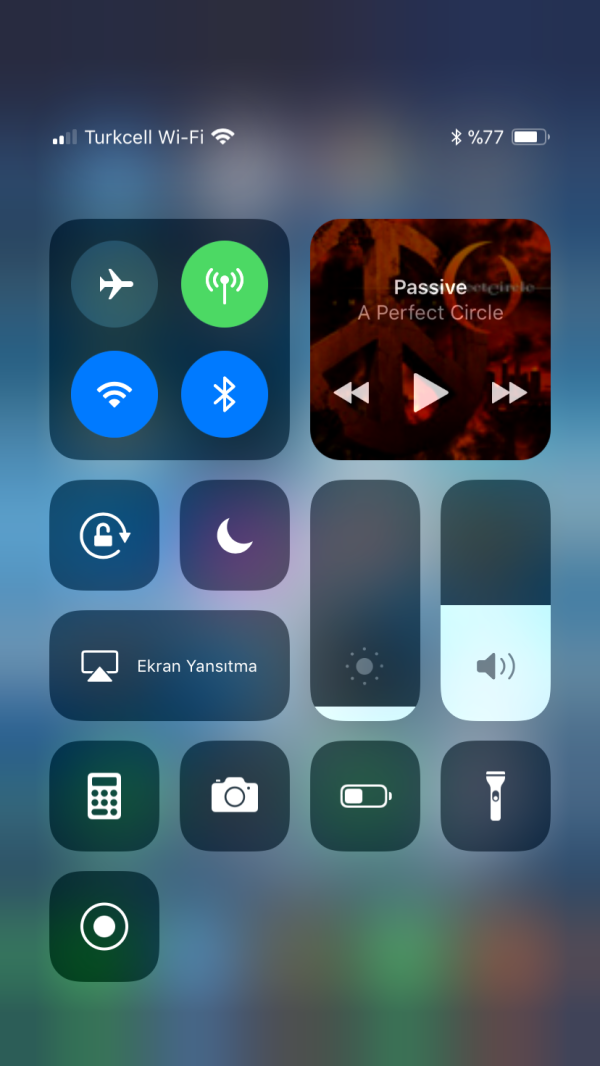This screenshot has height=1066, width=600.
Task: Tap the volume slider
Action: click(x=495, y=600)
